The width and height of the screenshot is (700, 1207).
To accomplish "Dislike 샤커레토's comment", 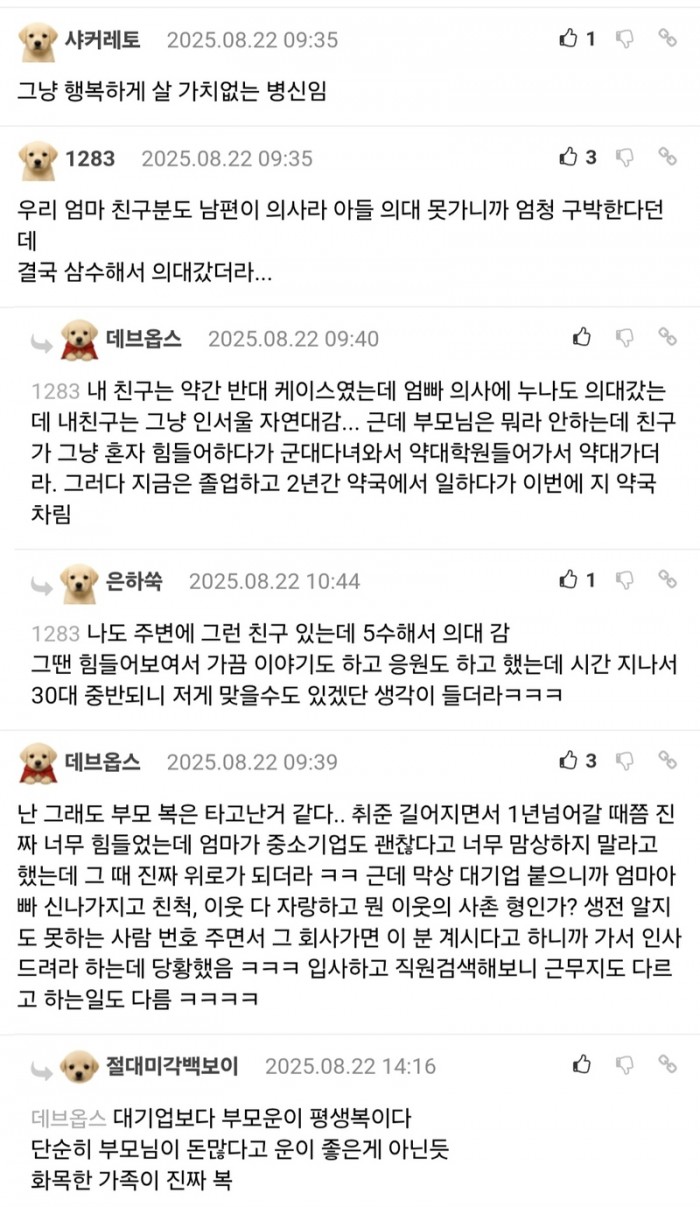I will (625, 39).
